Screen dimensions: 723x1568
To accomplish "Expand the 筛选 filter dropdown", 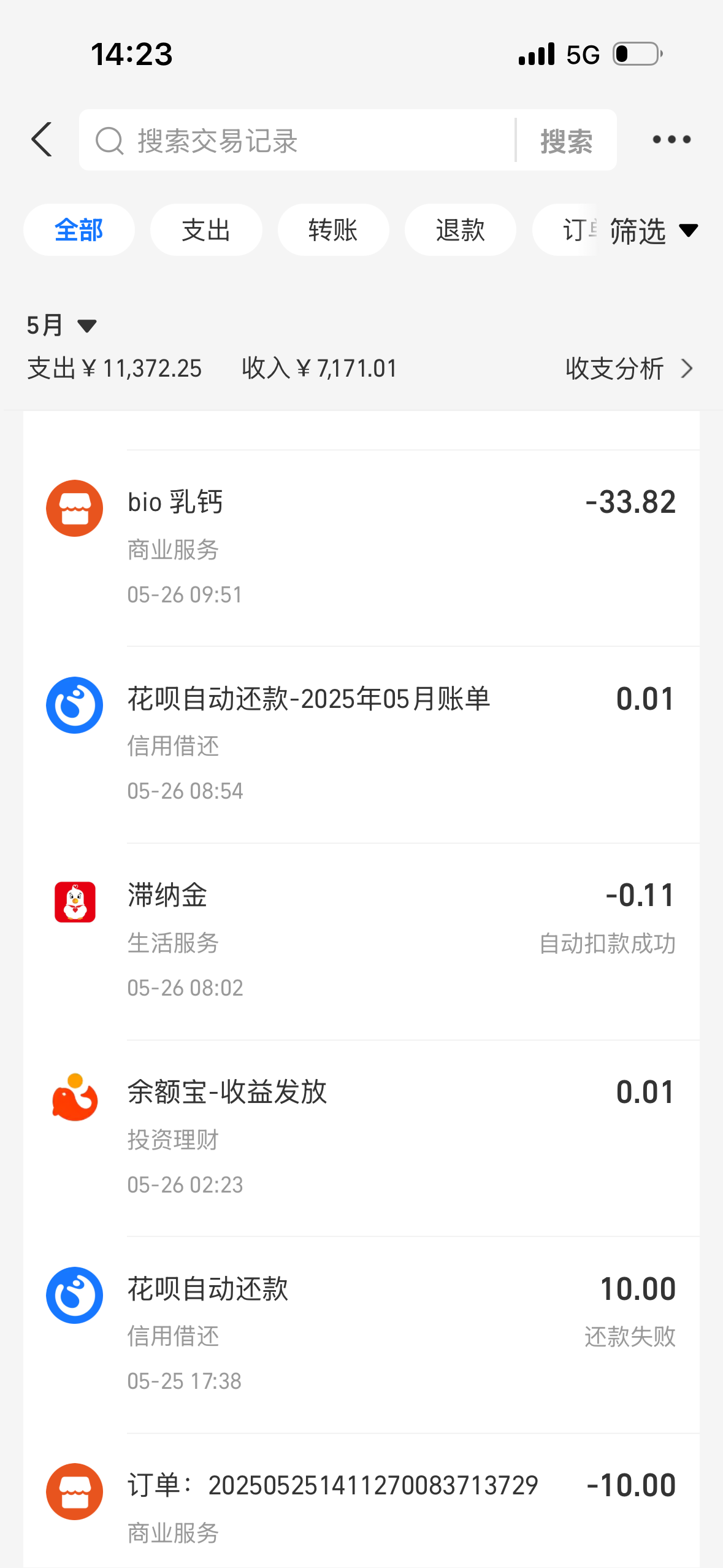I will [652, 231].
